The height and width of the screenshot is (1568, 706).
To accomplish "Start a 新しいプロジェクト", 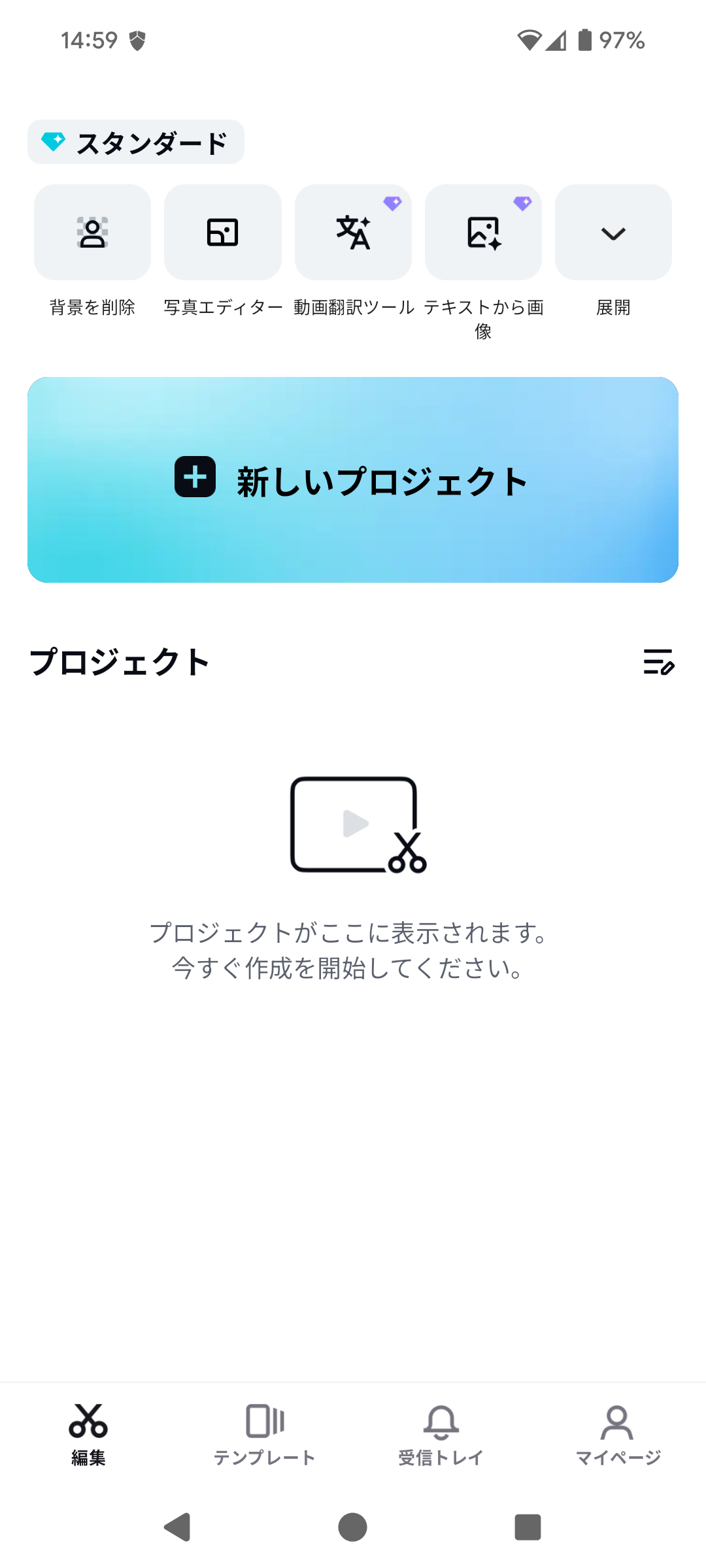I will click(352, 480).
